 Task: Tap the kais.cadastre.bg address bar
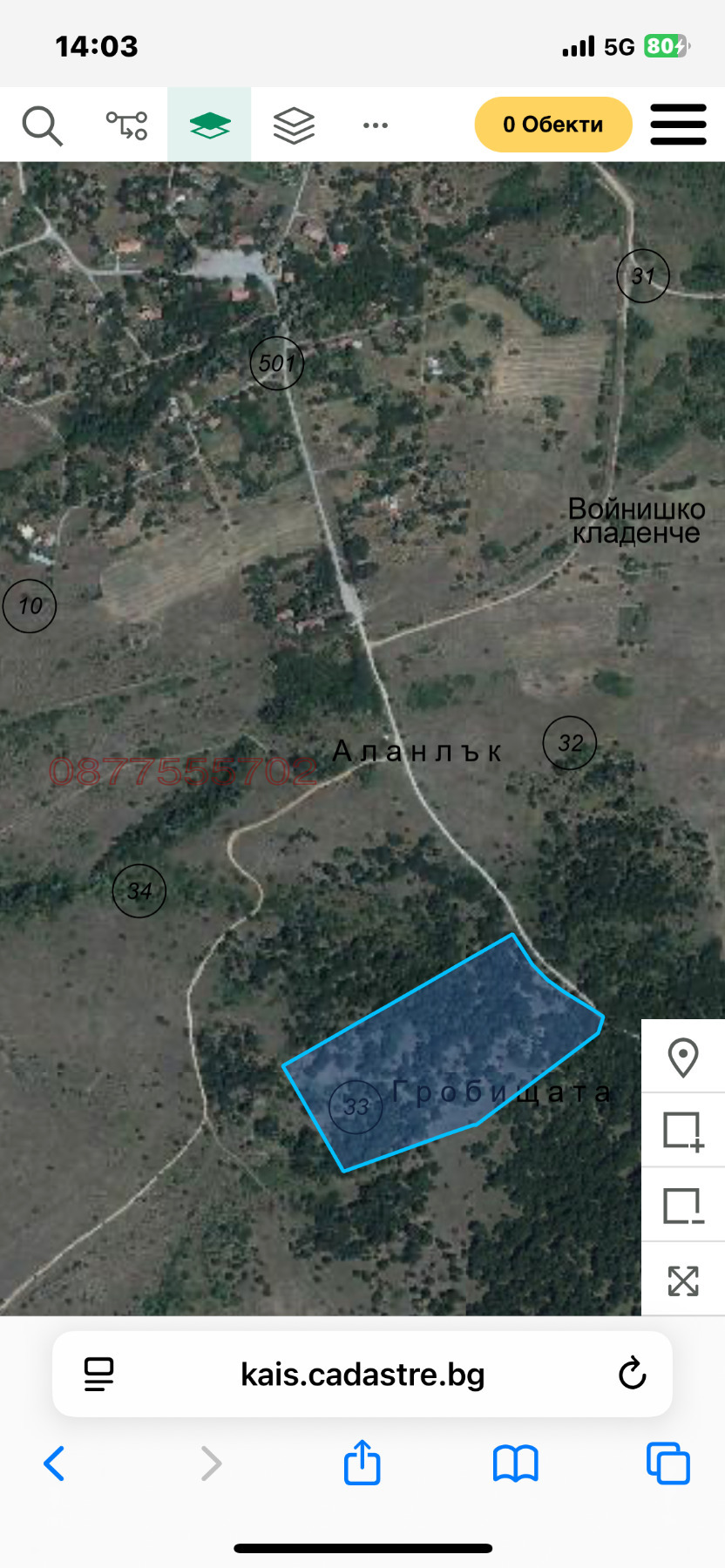coord(362,1374)
